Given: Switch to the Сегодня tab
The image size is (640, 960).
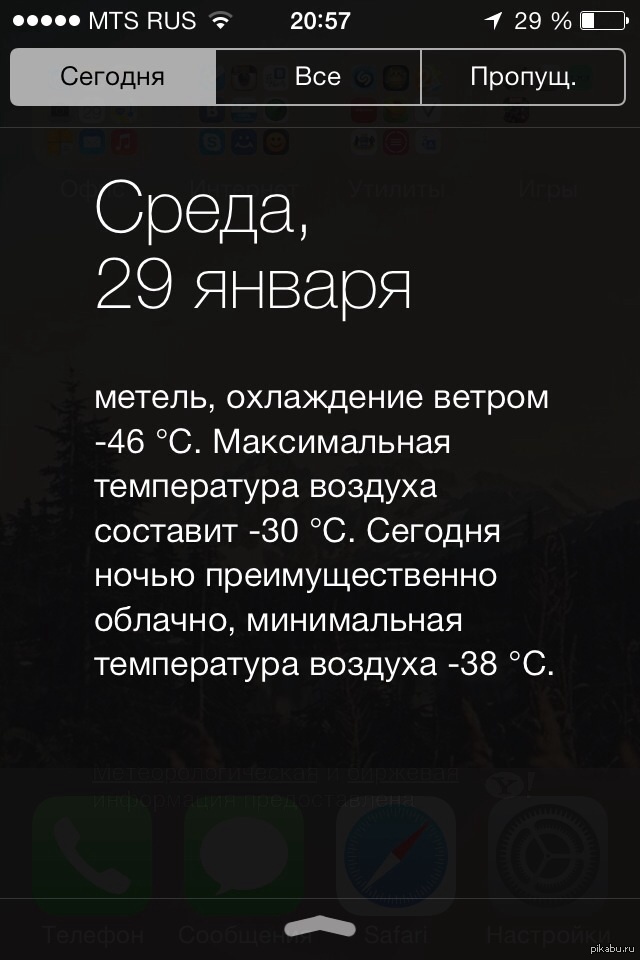Looking at the screenshot, I should [113, 78].
